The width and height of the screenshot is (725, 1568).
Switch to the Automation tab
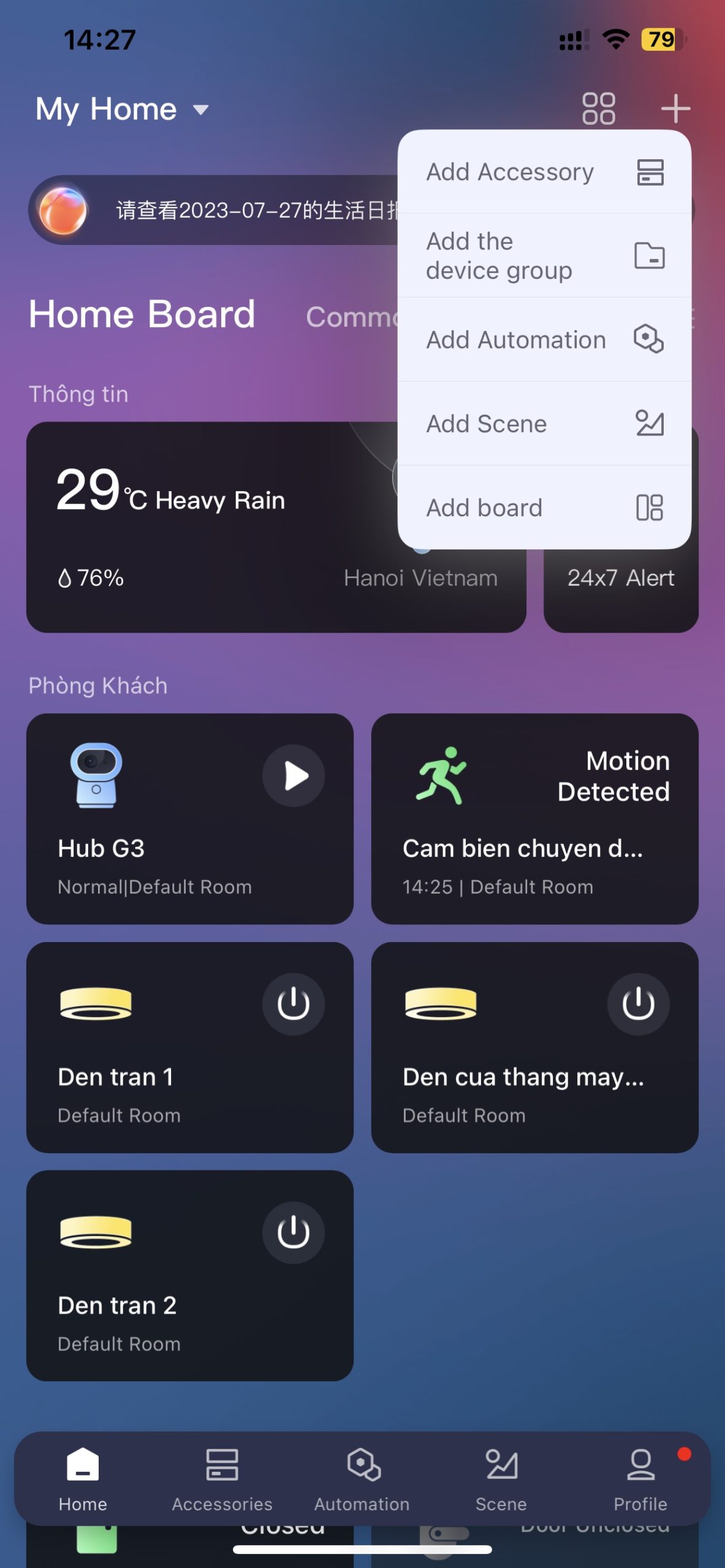(x=362, y=1479)
